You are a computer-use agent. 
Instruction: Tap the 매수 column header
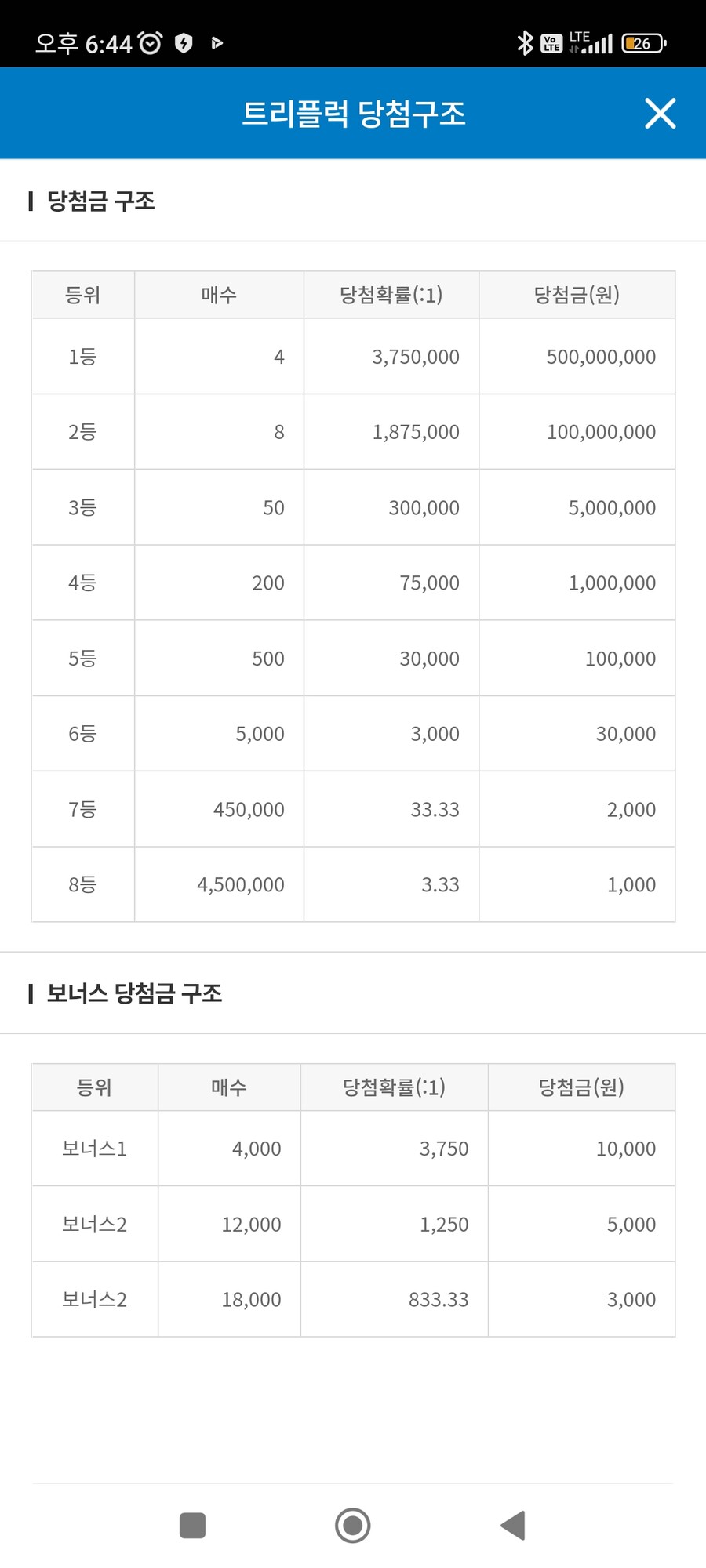coord(219,294)
